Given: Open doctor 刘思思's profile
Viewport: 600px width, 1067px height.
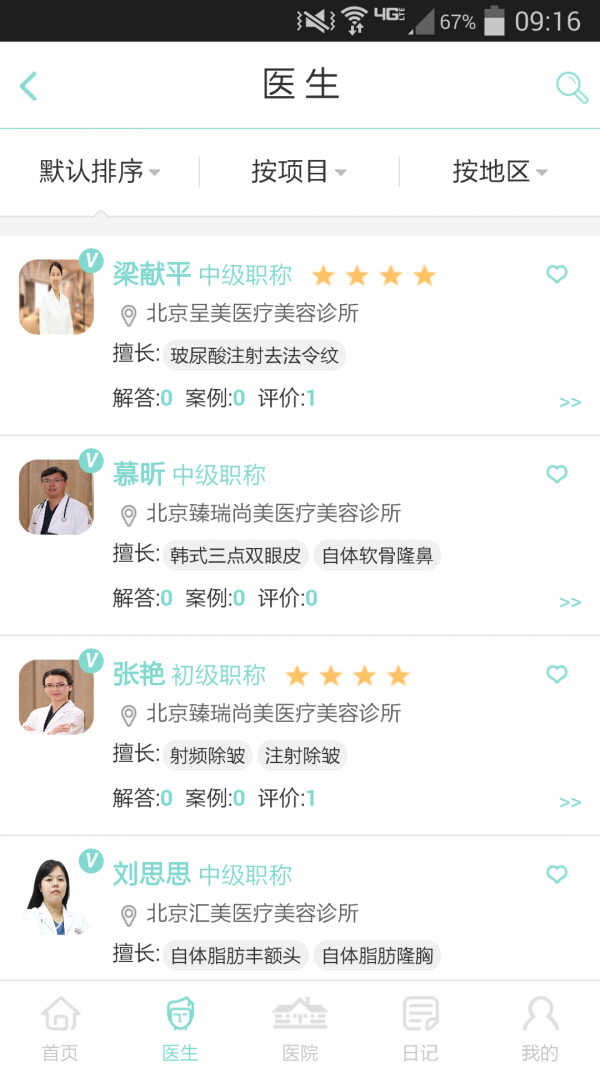Looking at the screenshot, I should click(x=152, y=874).
